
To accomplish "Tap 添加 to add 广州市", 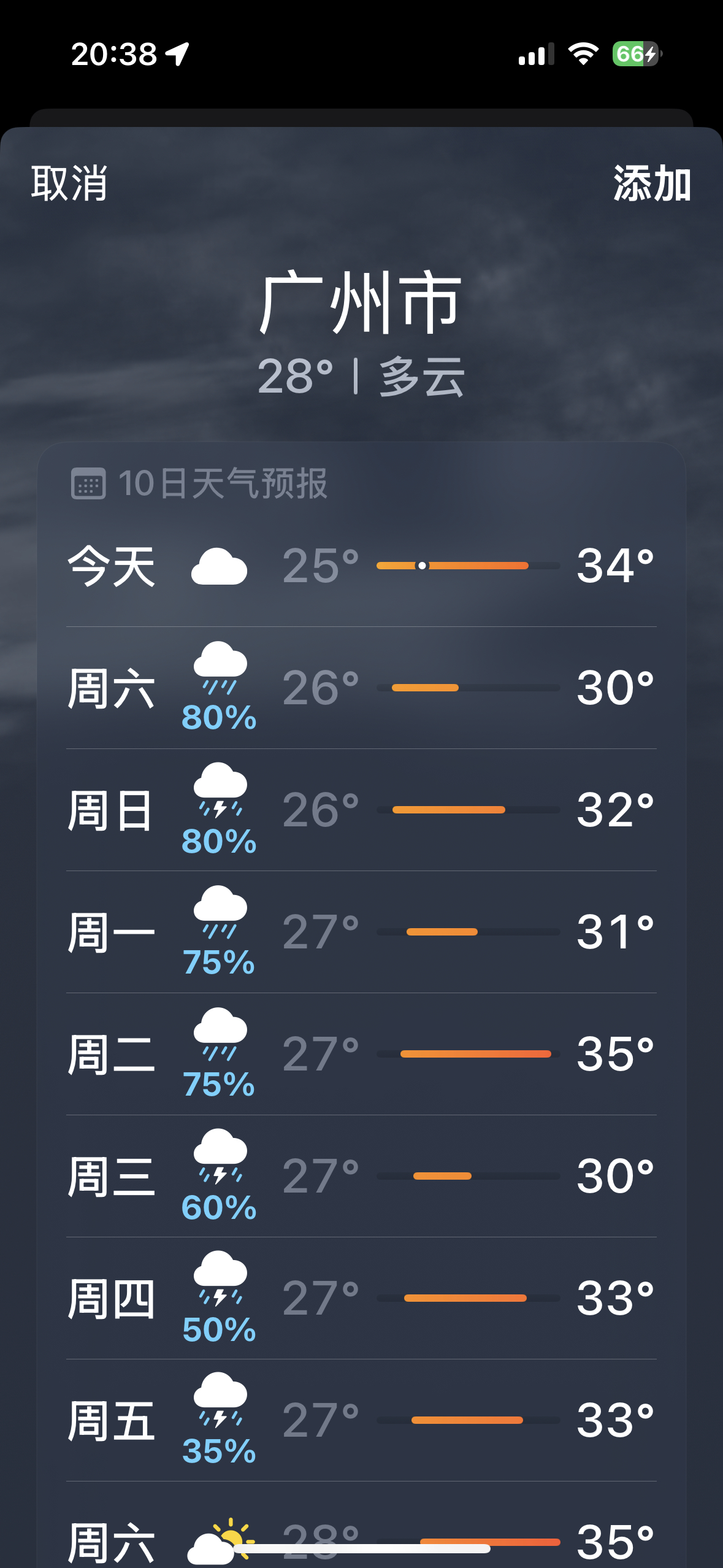I will (x=652, y=183).
